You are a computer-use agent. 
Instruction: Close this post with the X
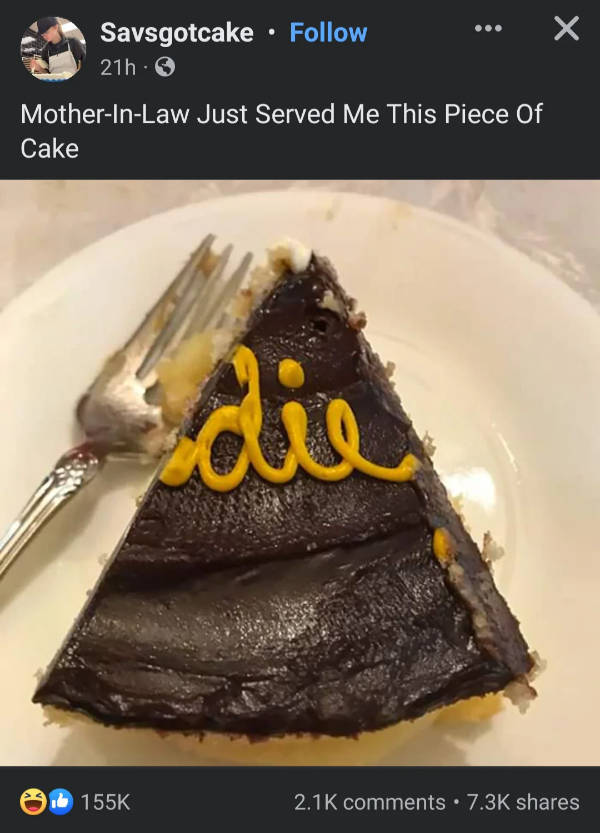coord(566,29)
